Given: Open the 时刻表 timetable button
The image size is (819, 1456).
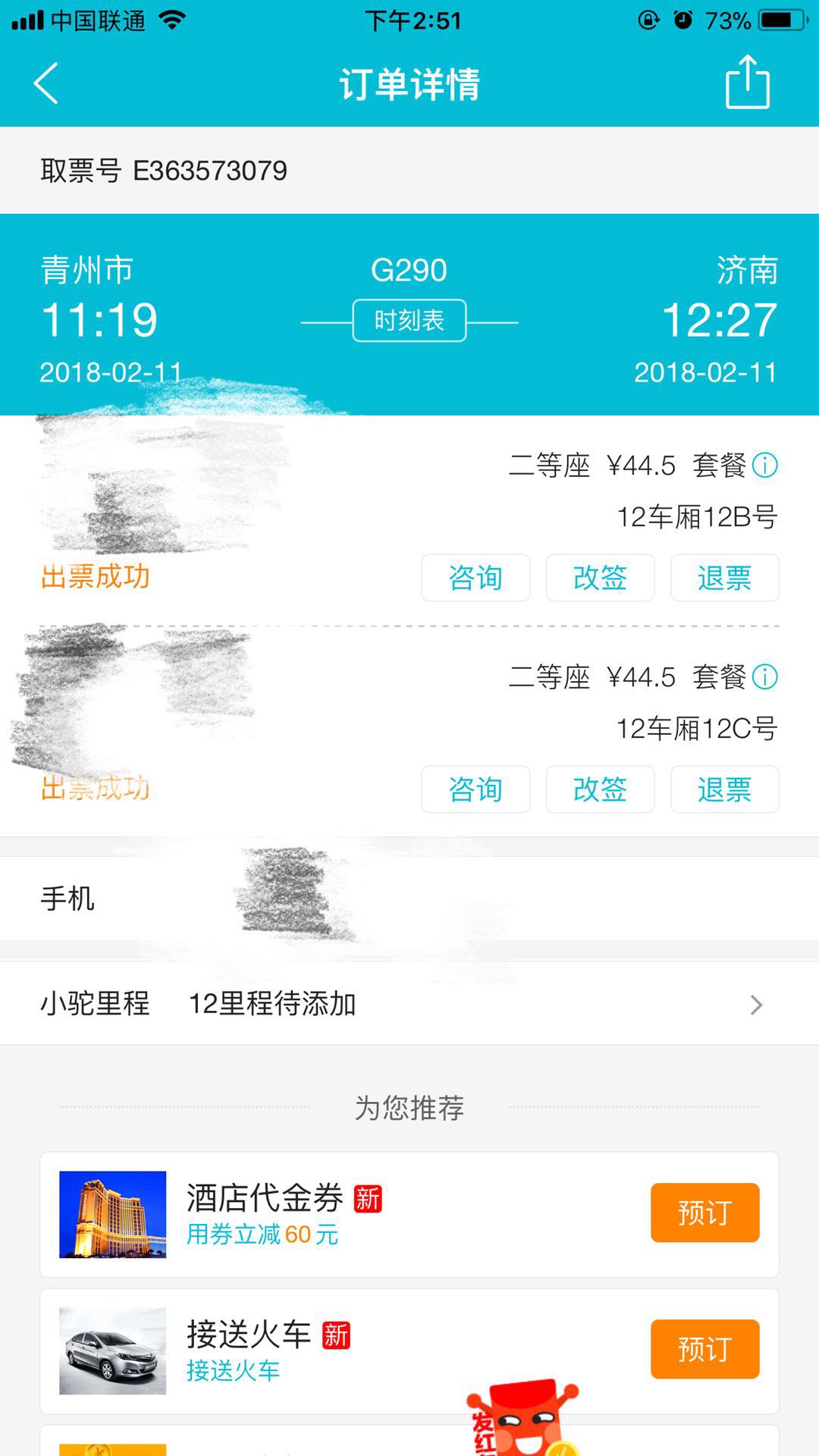Looking at the screenshot, I should click(x=409, y=321).
